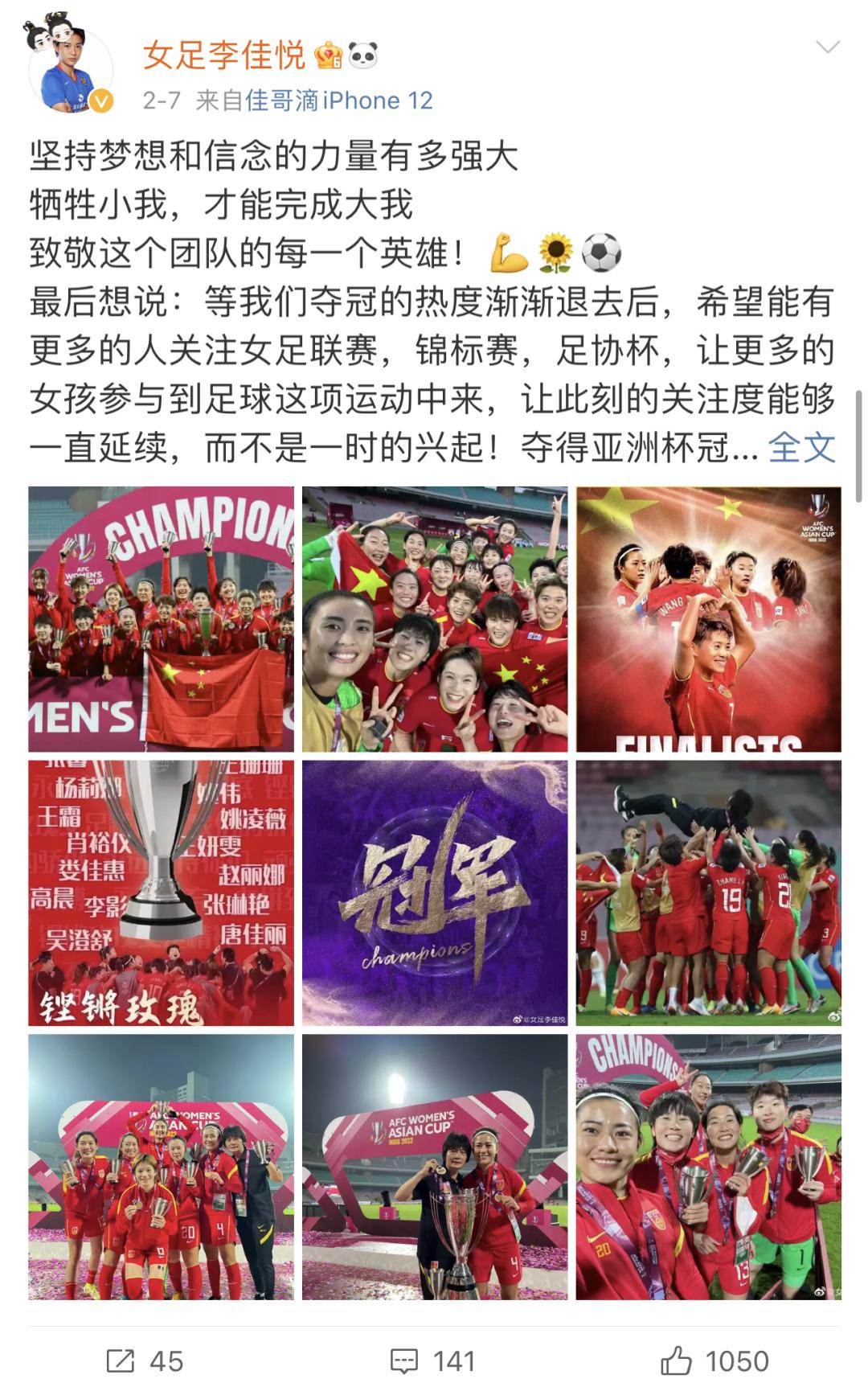Repost this post with 45 shares
Screen dimensions: 868x1391
click(145, 1361)
